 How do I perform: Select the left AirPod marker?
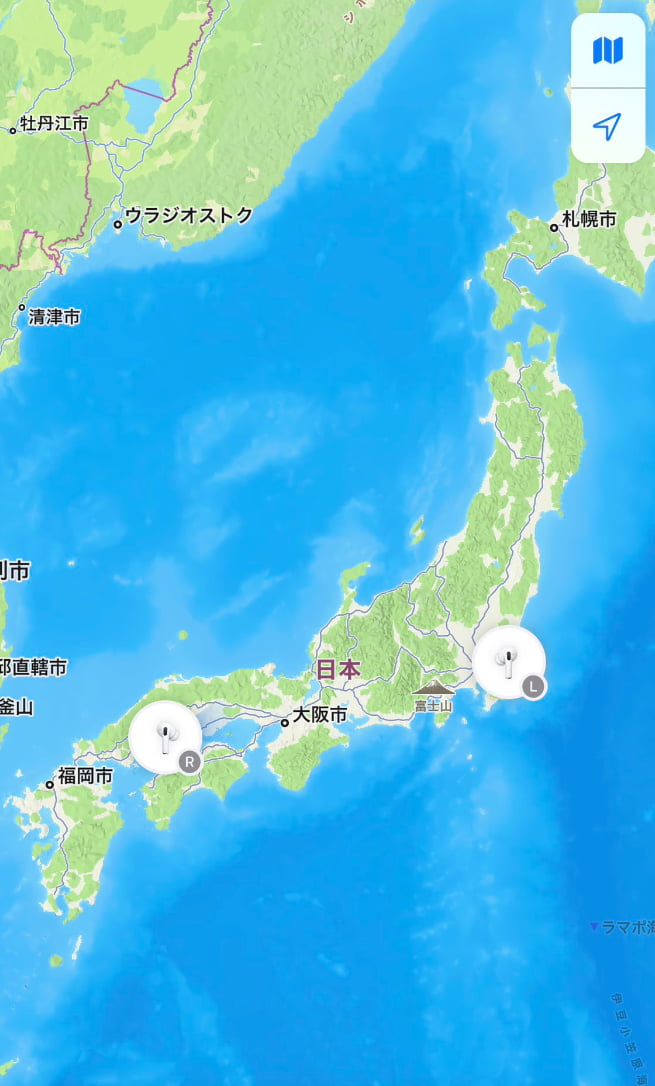(x=509, y=661)
